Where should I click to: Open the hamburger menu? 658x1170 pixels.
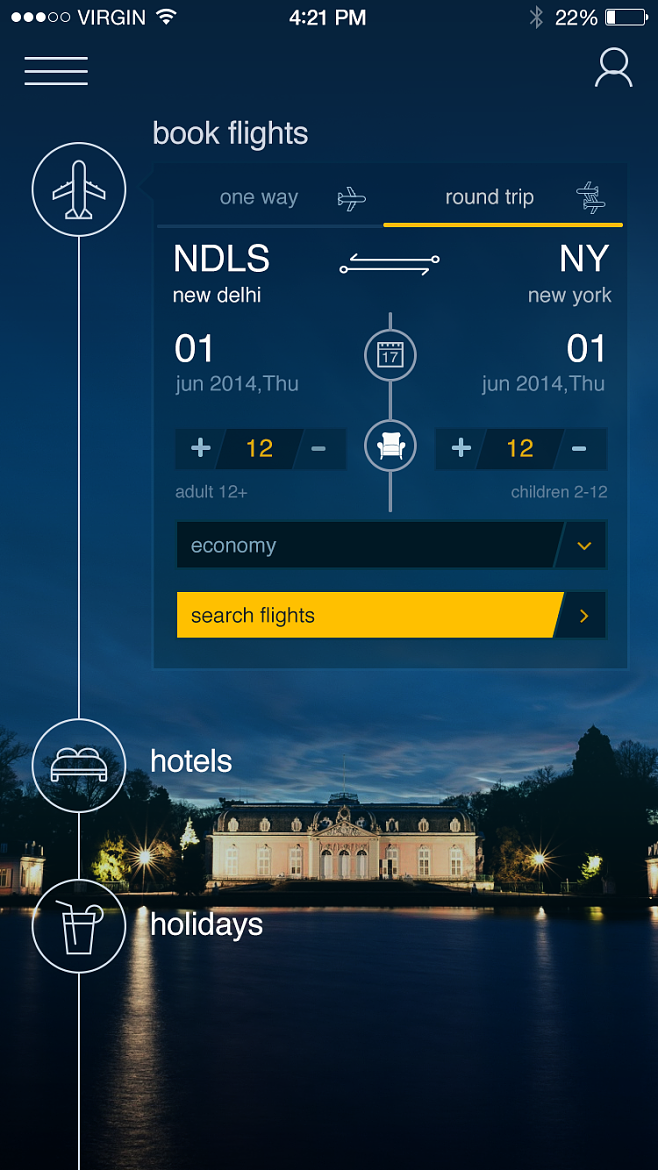56,71
